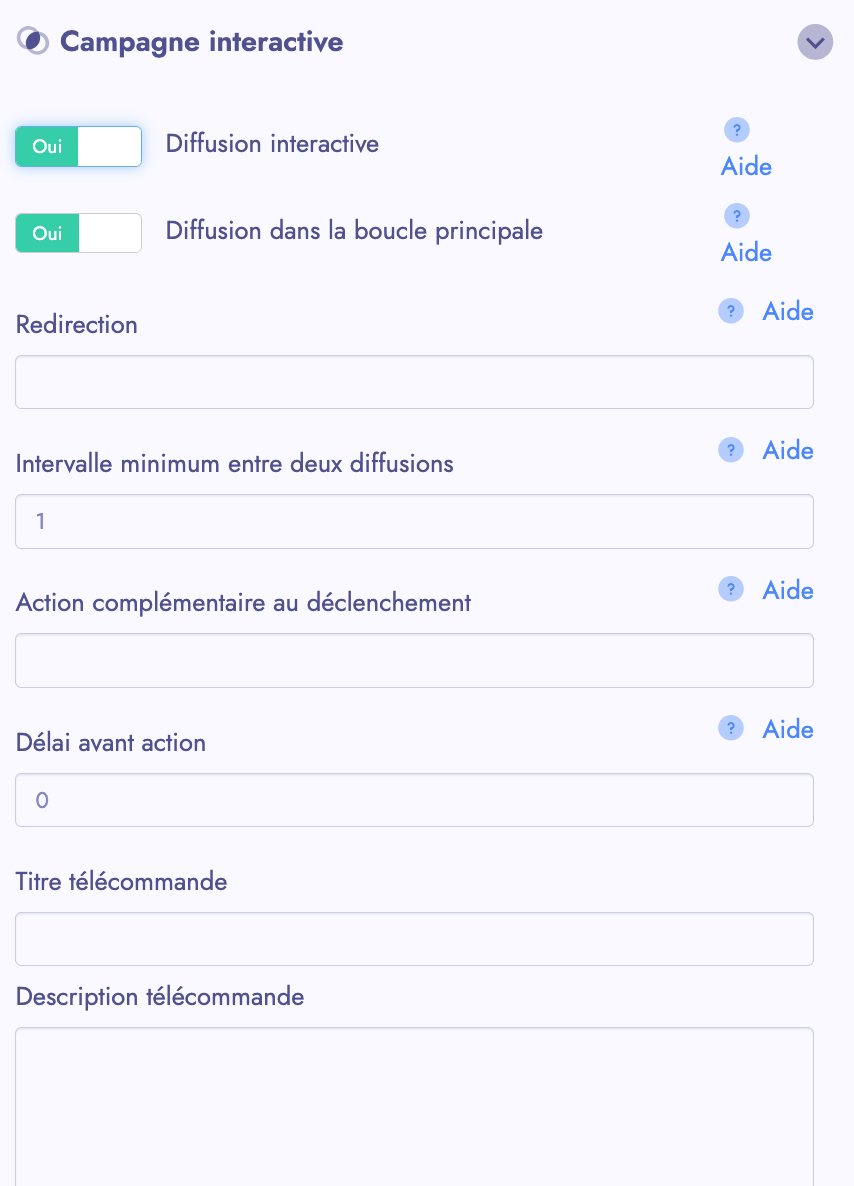Toggle the Diffusion interactive switch
854x1186 pixels.
coord(78,146)
